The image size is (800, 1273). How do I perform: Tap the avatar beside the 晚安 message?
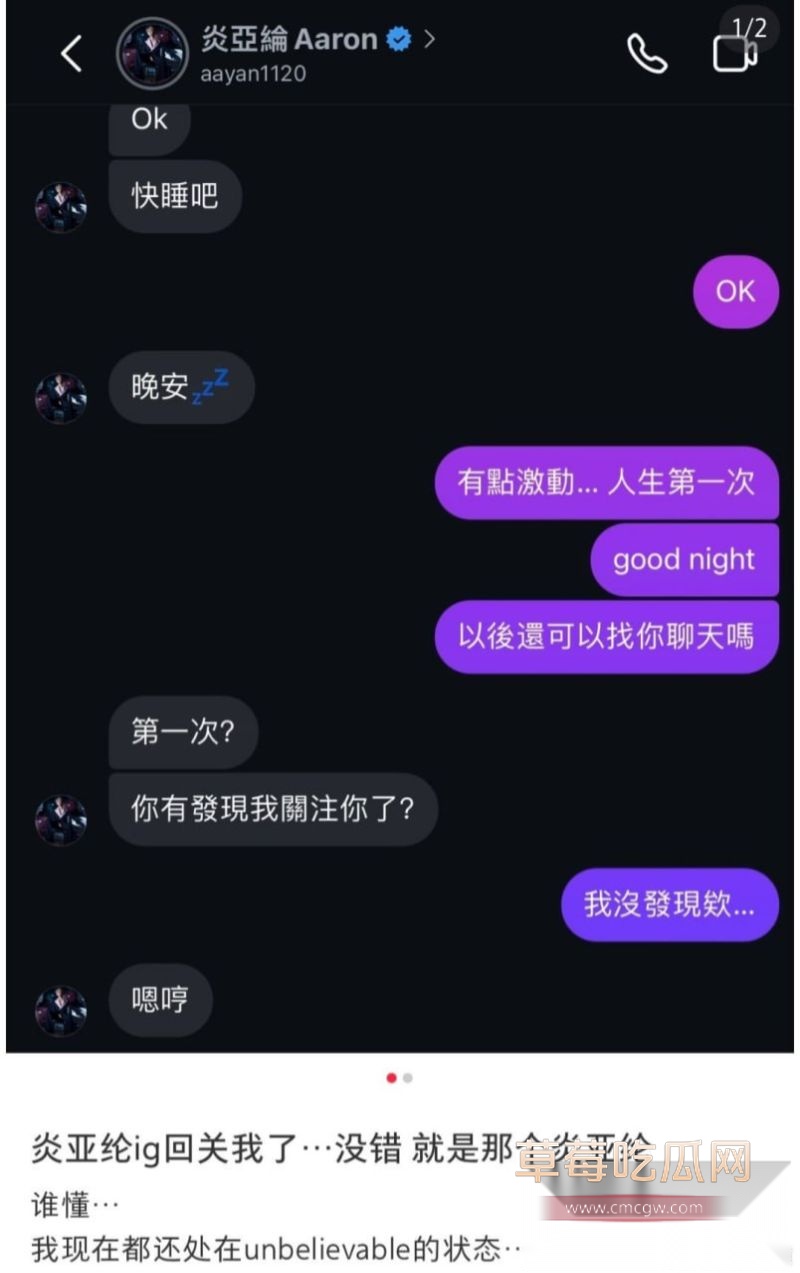coord(60,396)
